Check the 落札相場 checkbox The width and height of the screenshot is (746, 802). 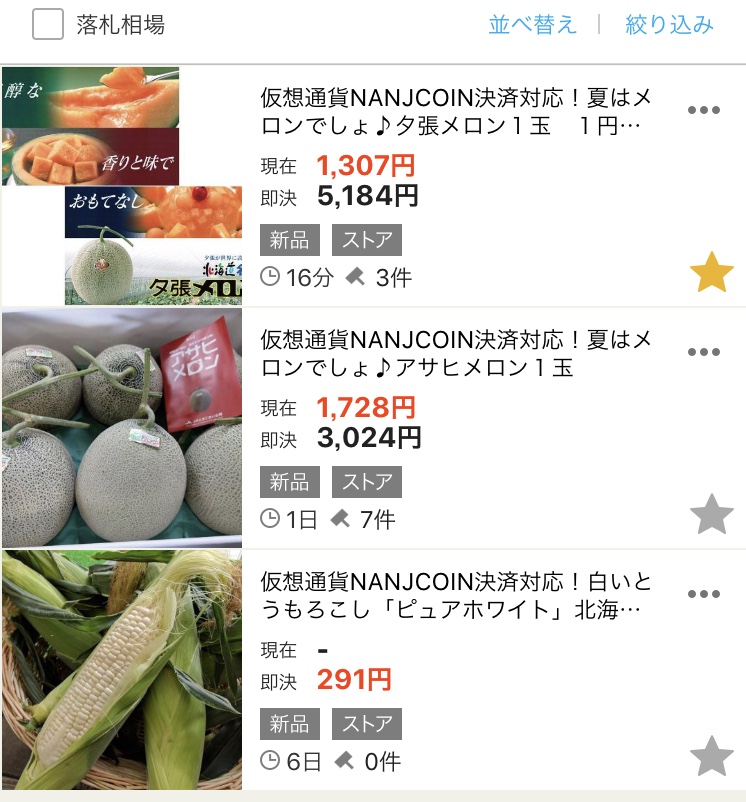pos(48,25)
